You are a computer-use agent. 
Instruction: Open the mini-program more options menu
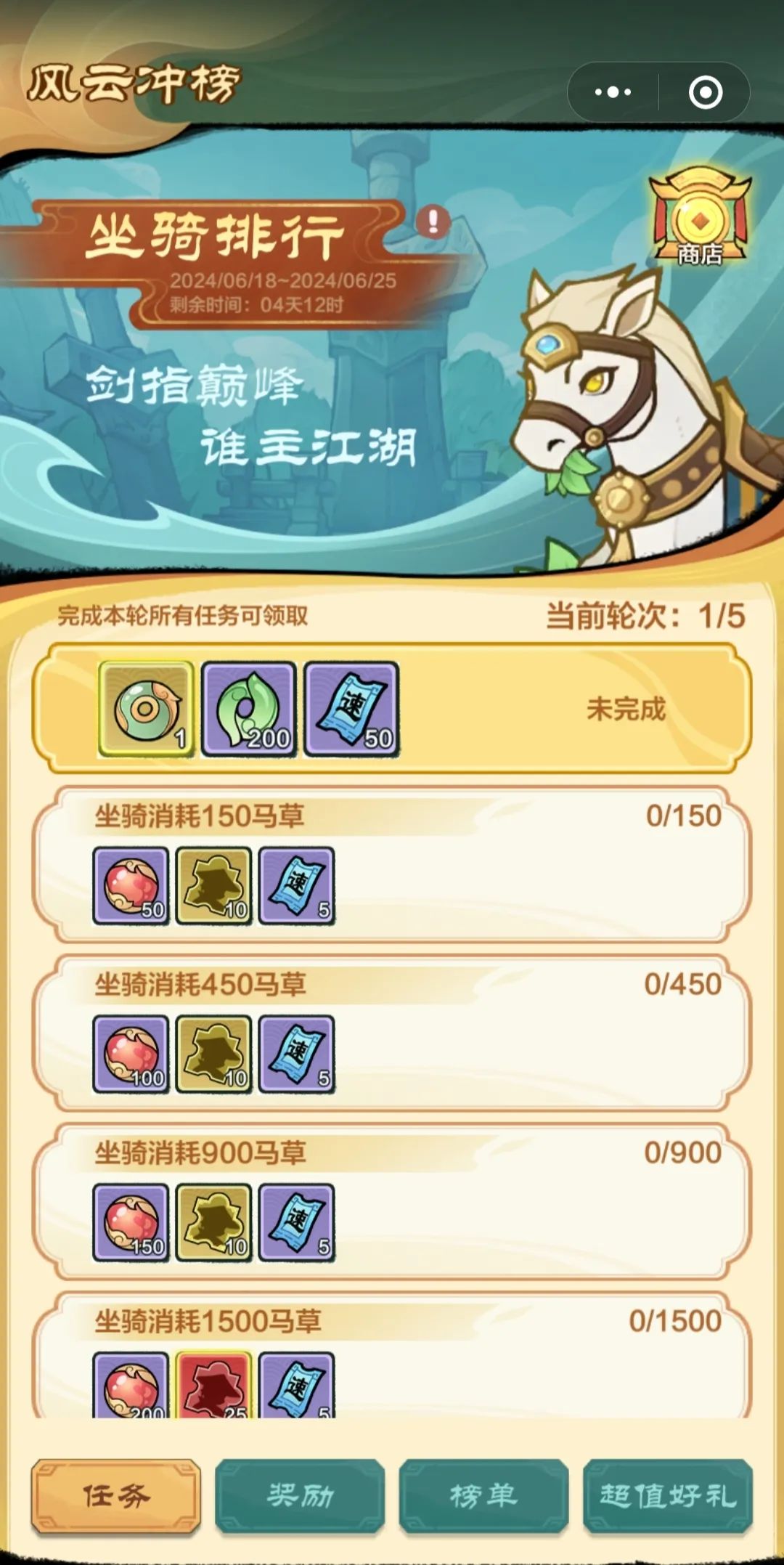[613, 92]
